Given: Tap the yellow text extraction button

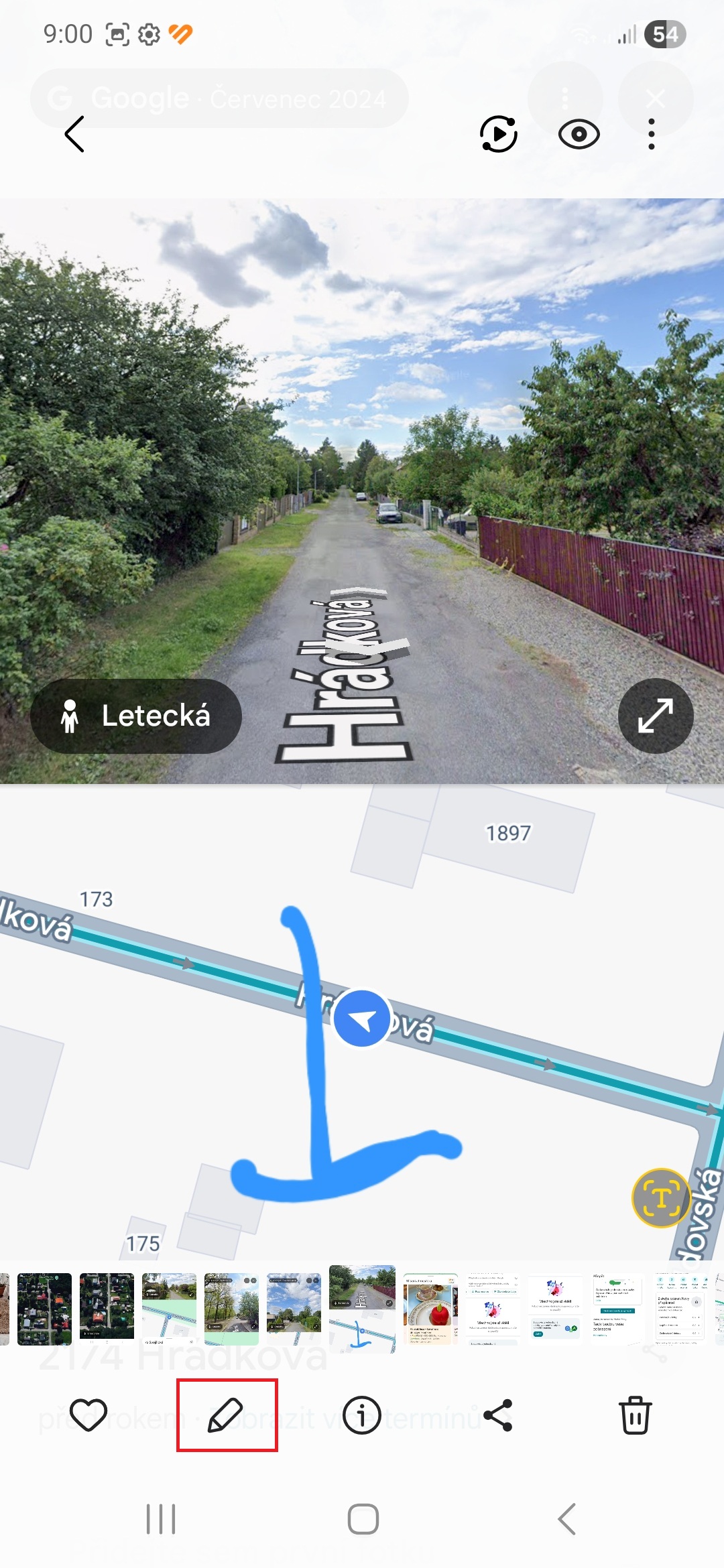Looking at the screenshot, I should (661, 1197).
